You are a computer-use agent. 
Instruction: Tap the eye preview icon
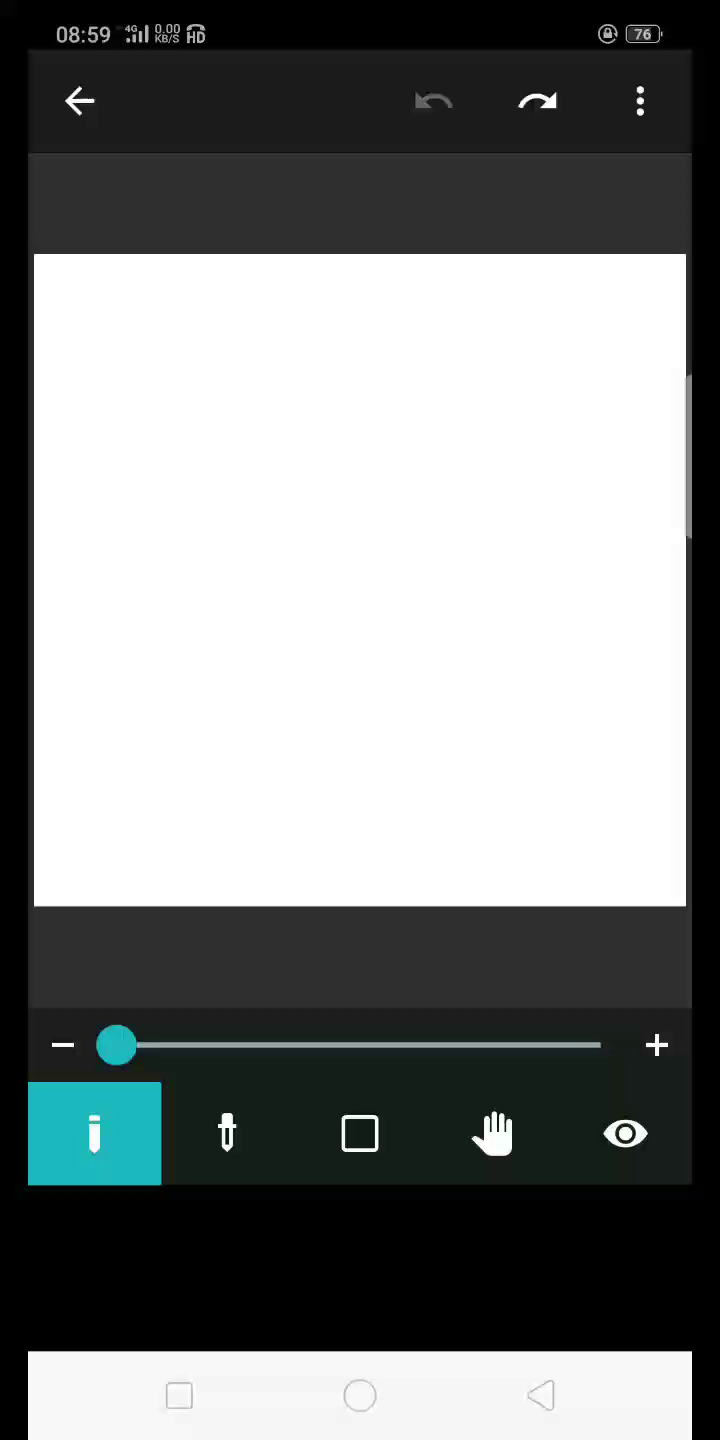[x=625, y=1134]
